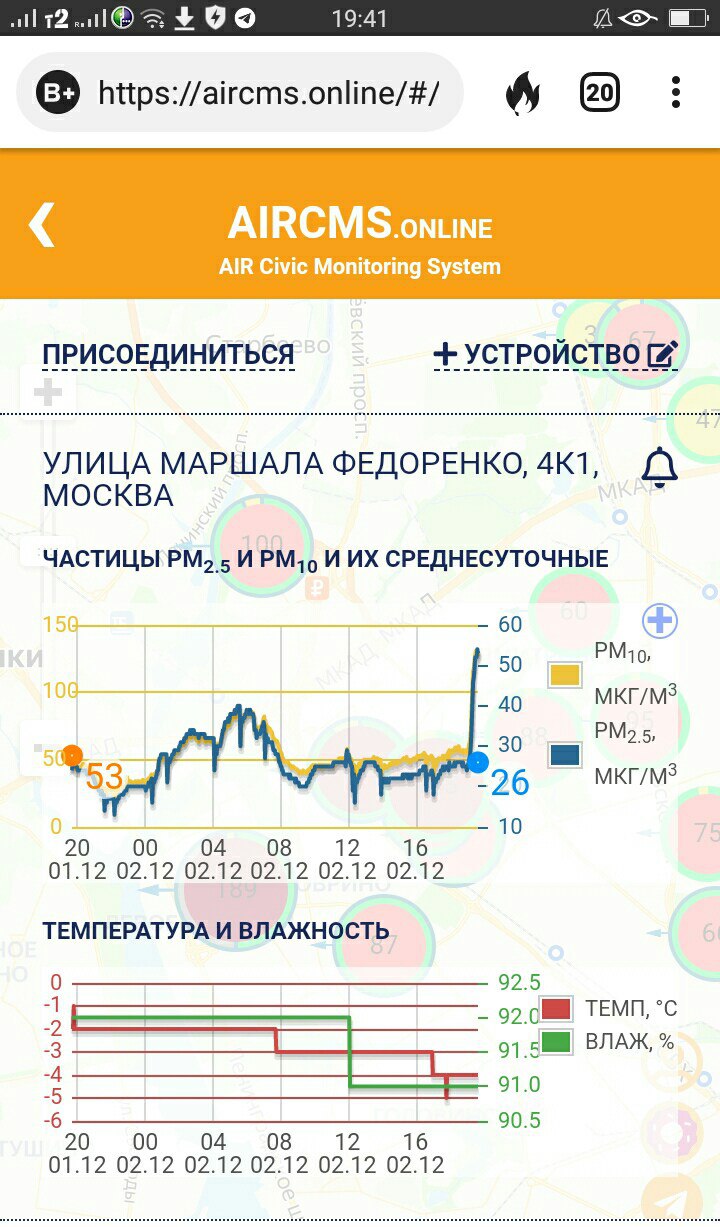Toggle the PM2.5 legend swatch
This screenshot has width=720, height=1227.
point(565,756)
